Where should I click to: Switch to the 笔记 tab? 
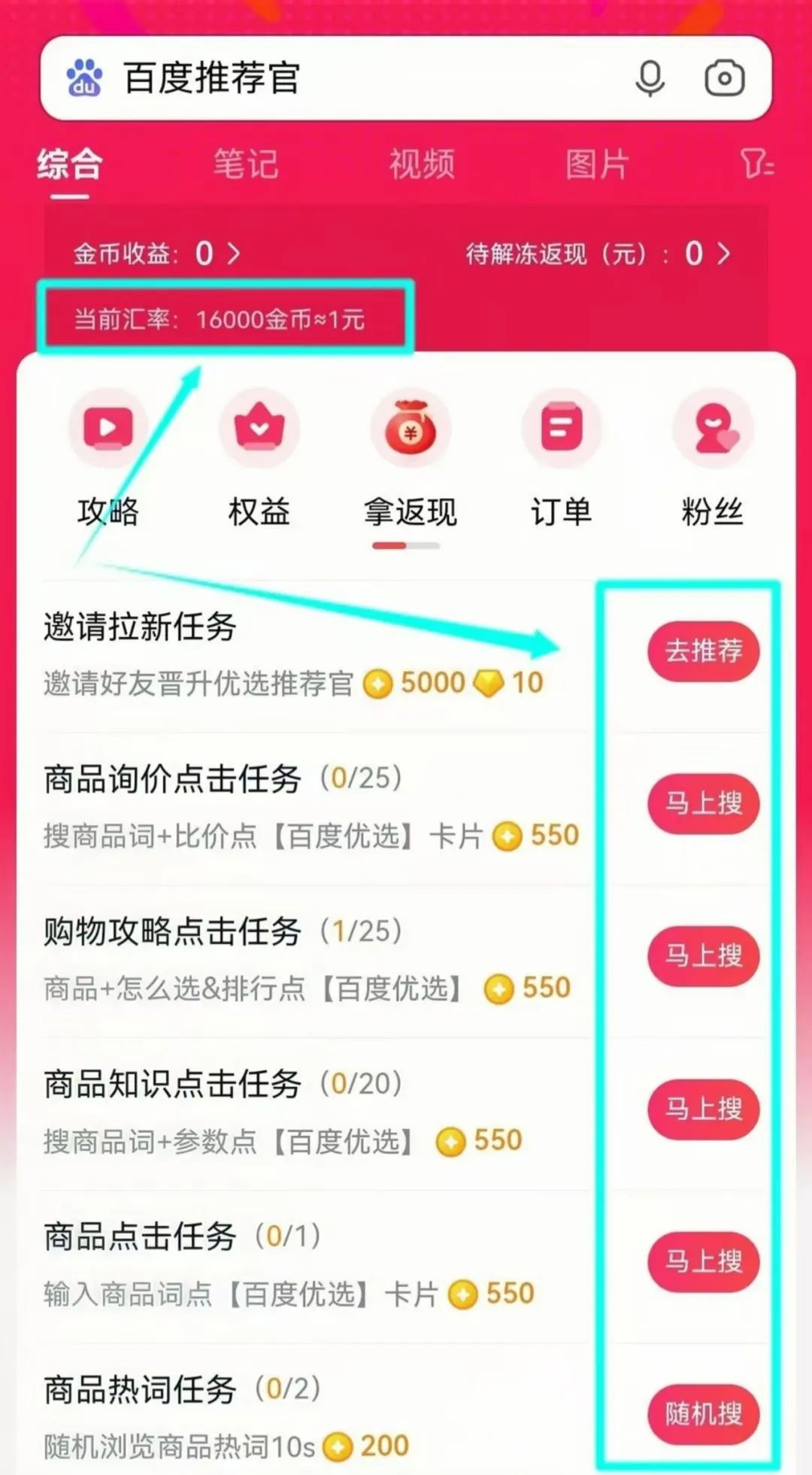click(x=246, y=164)
